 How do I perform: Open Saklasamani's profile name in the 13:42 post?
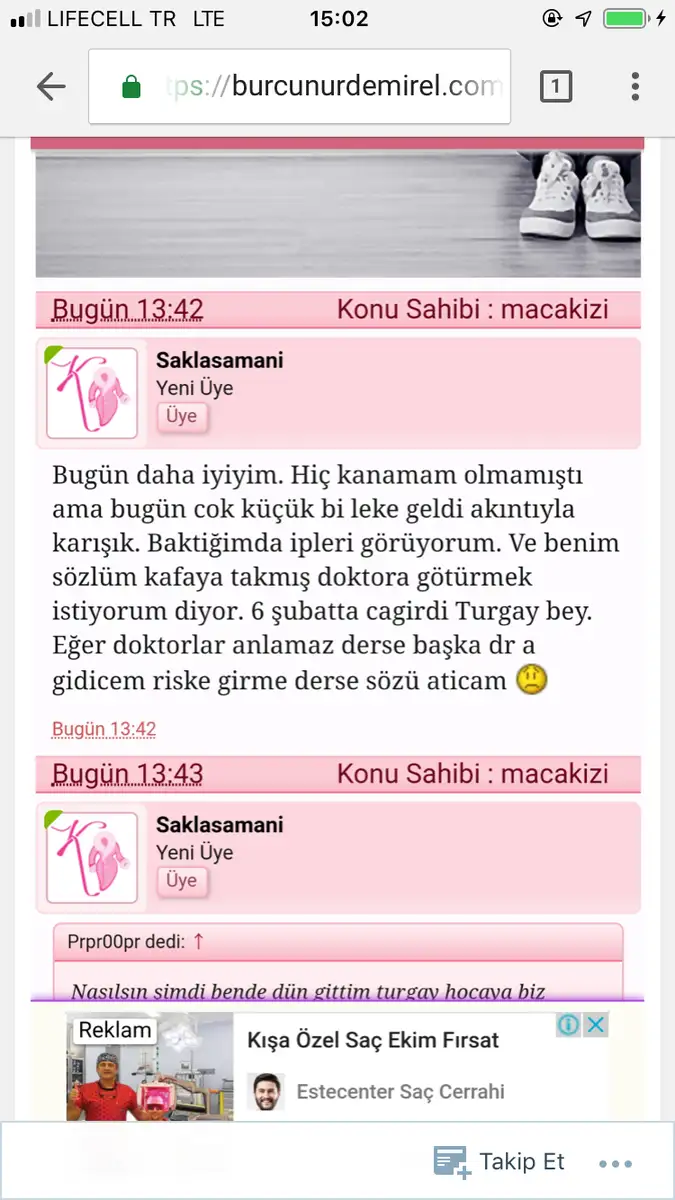coord(219,360)
